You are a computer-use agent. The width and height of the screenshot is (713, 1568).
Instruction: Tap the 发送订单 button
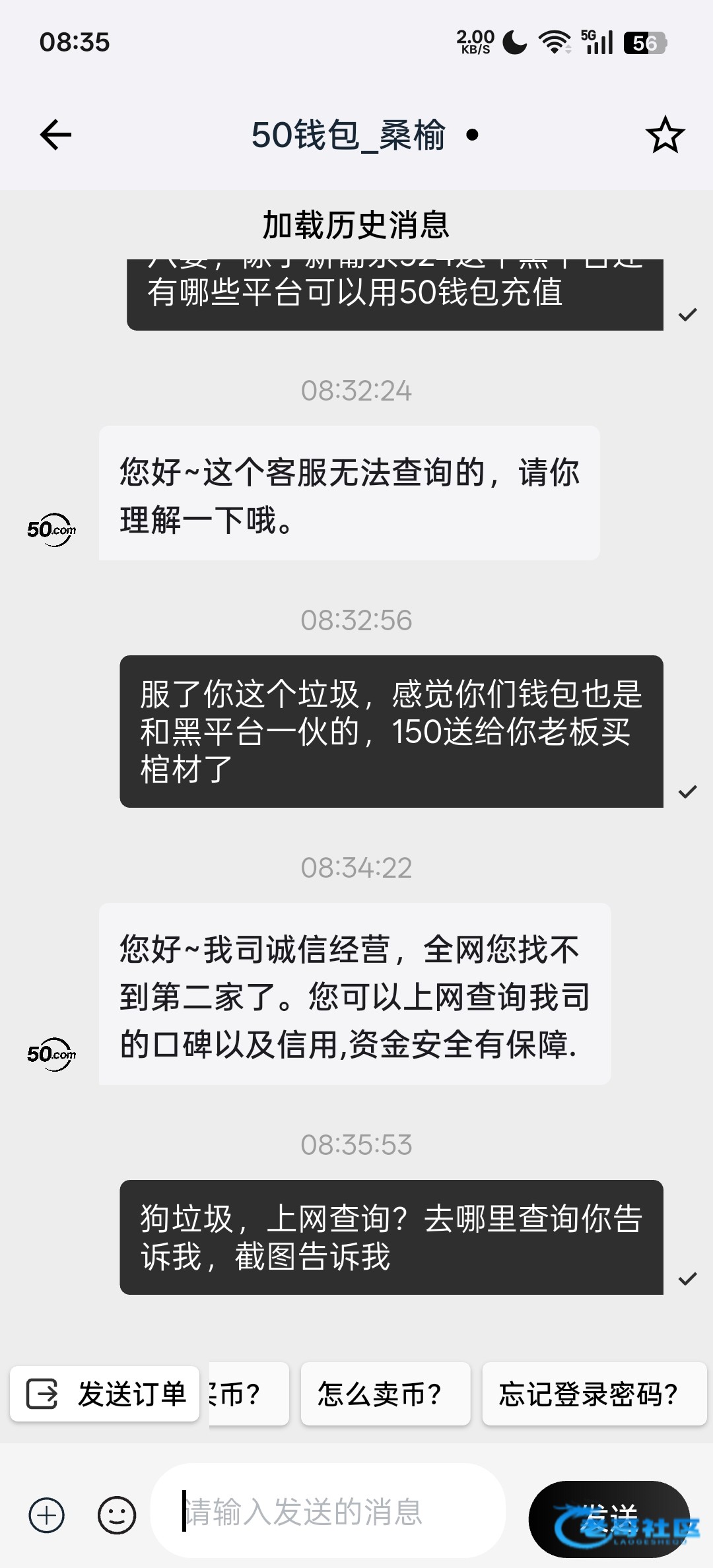coord(105,1394)
